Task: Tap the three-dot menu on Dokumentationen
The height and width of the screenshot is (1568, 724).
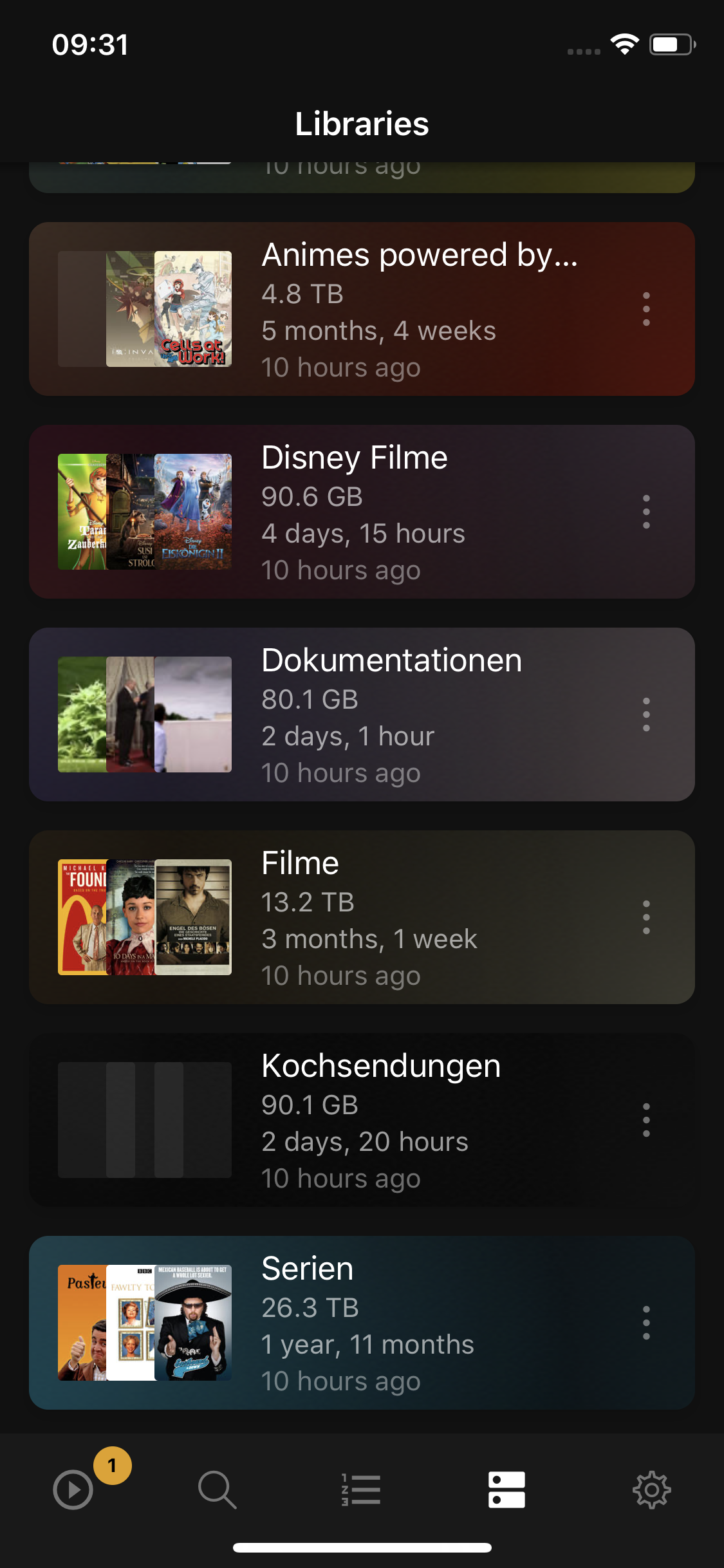Action: pyautogui.click(x=646, y=714)
